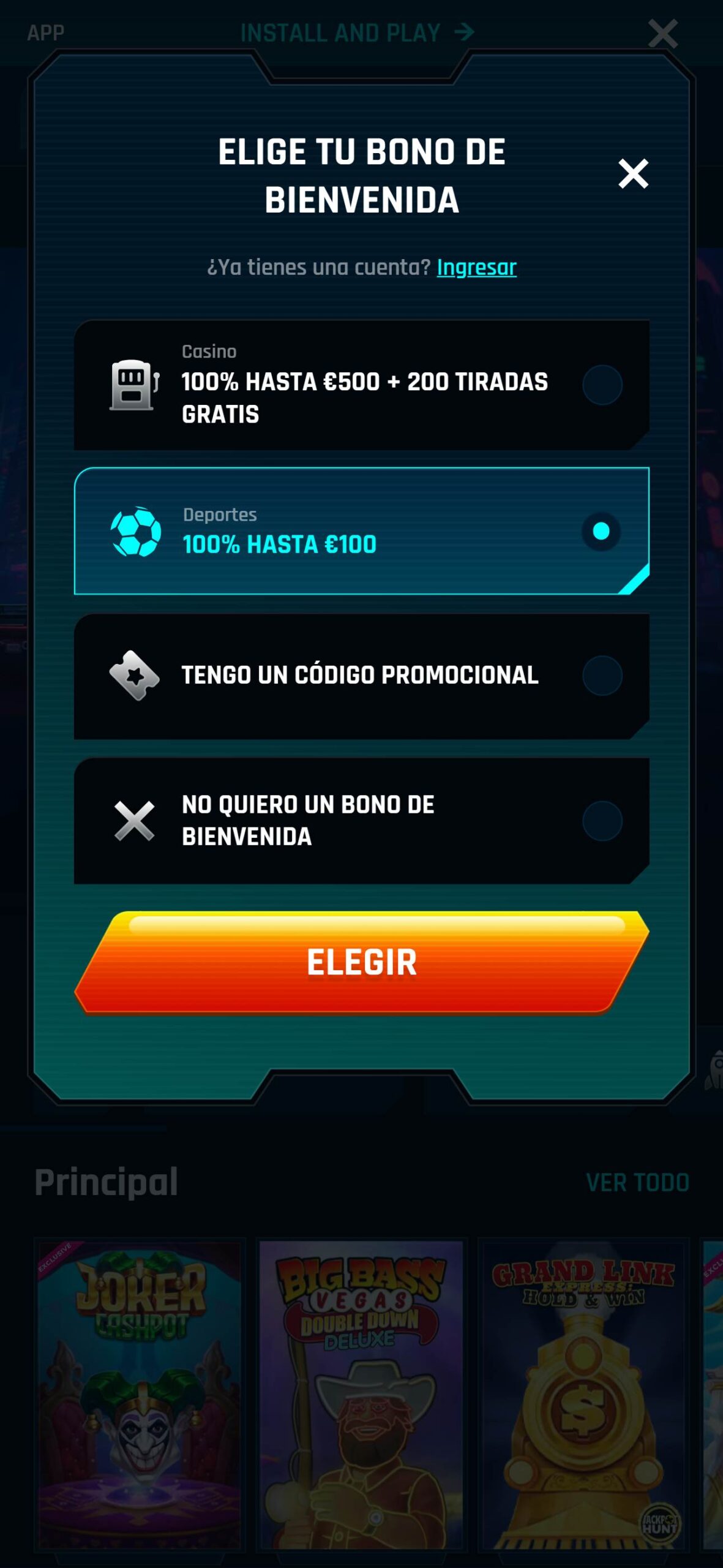
Task: Select the Casino €500 bonus option
Action: tap(361, 385)
